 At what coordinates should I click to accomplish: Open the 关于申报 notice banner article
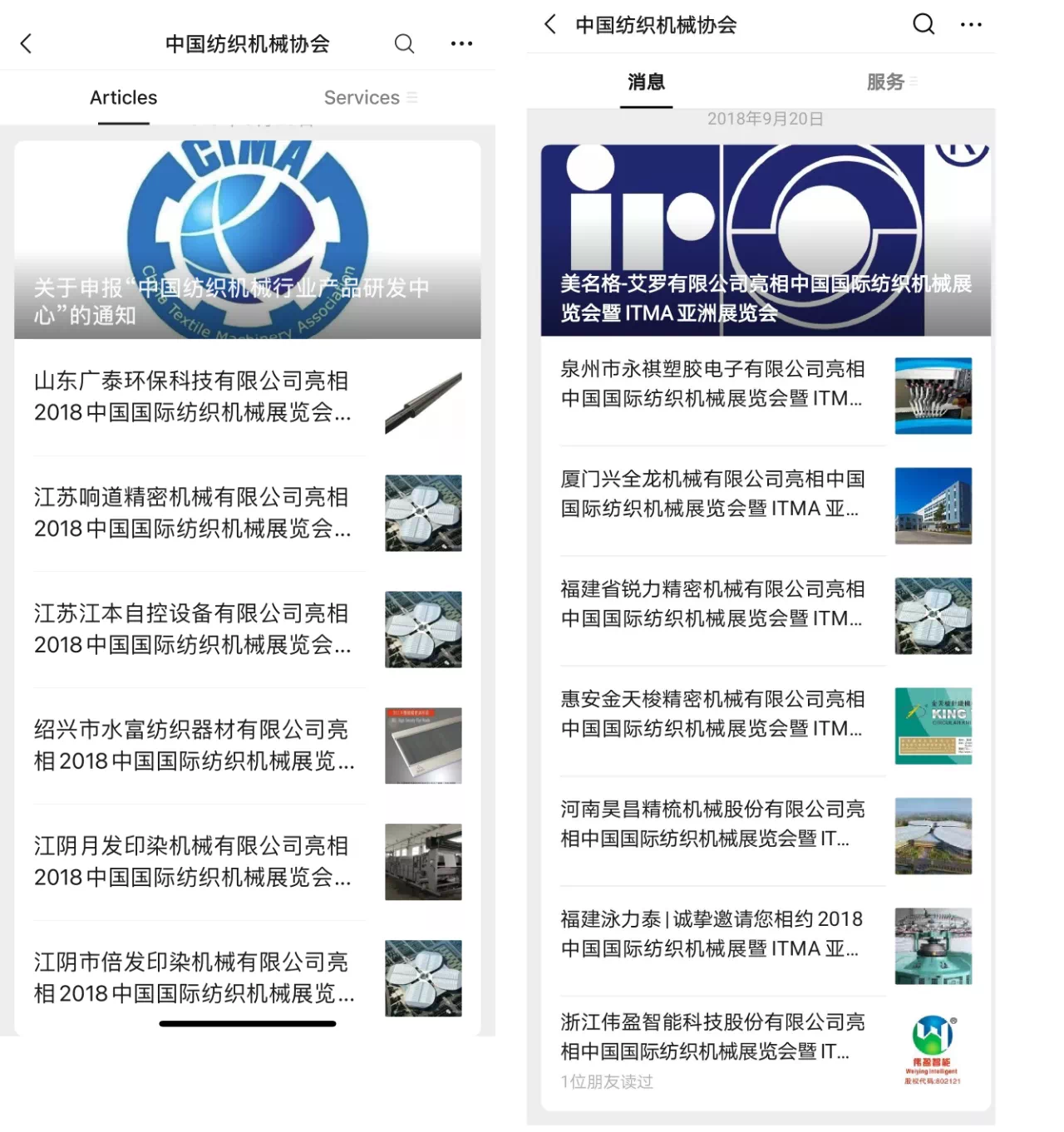tap(247, 241)
